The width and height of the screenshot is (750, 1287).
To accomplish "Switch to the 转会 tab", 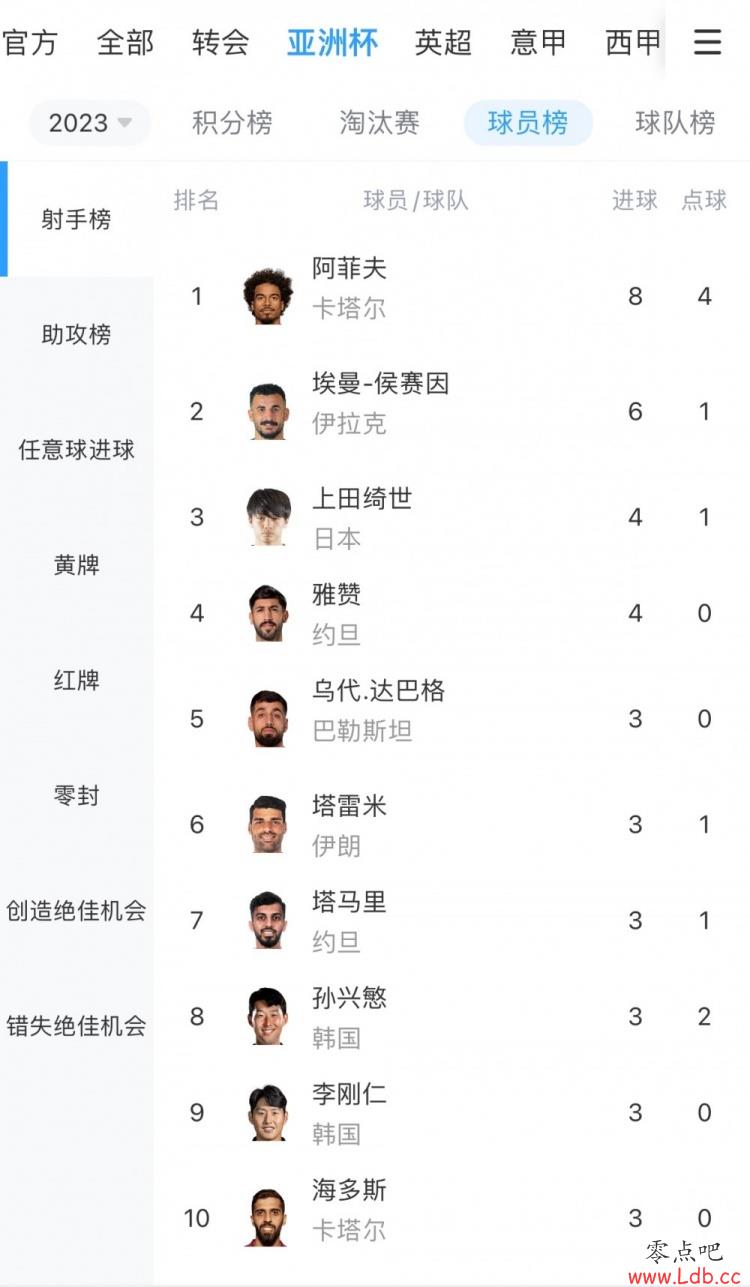I will (x=221, y=42).
